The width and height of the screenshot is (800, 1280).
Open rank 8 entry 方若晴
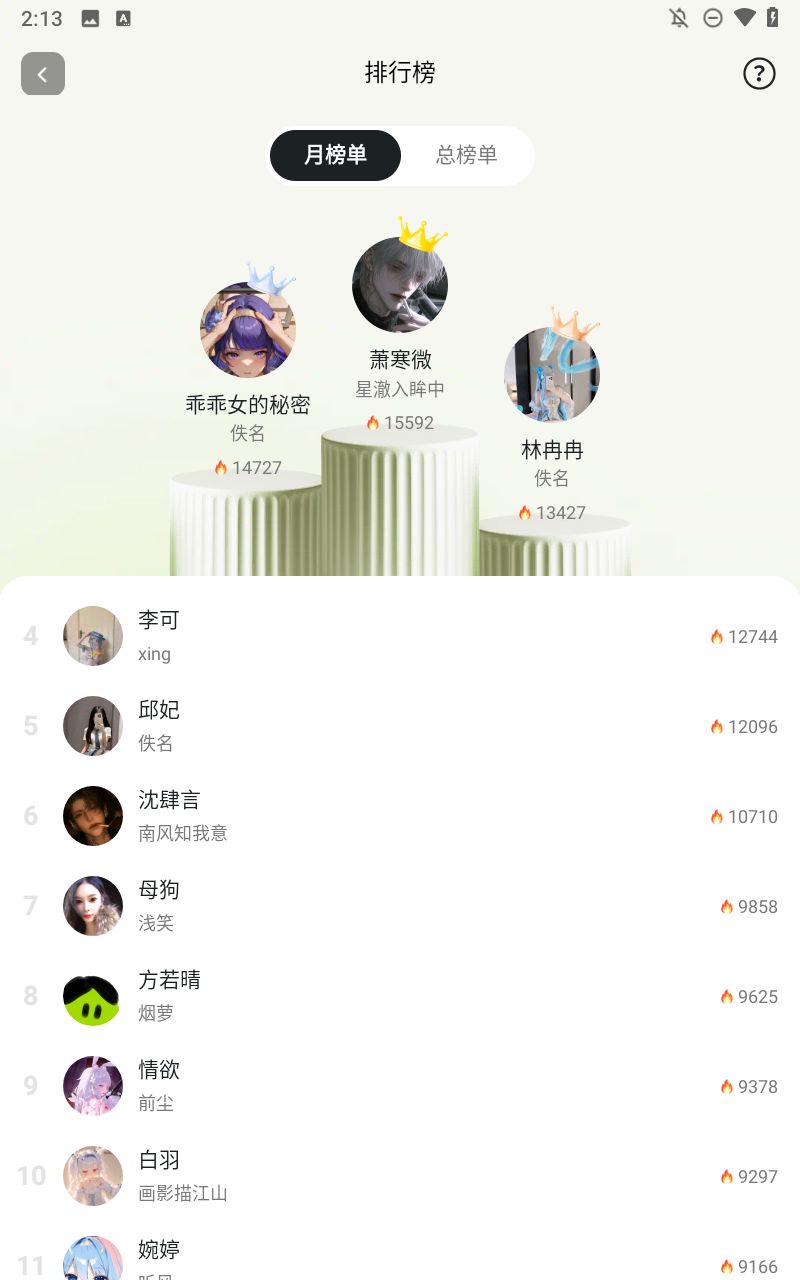click(400, 996)
